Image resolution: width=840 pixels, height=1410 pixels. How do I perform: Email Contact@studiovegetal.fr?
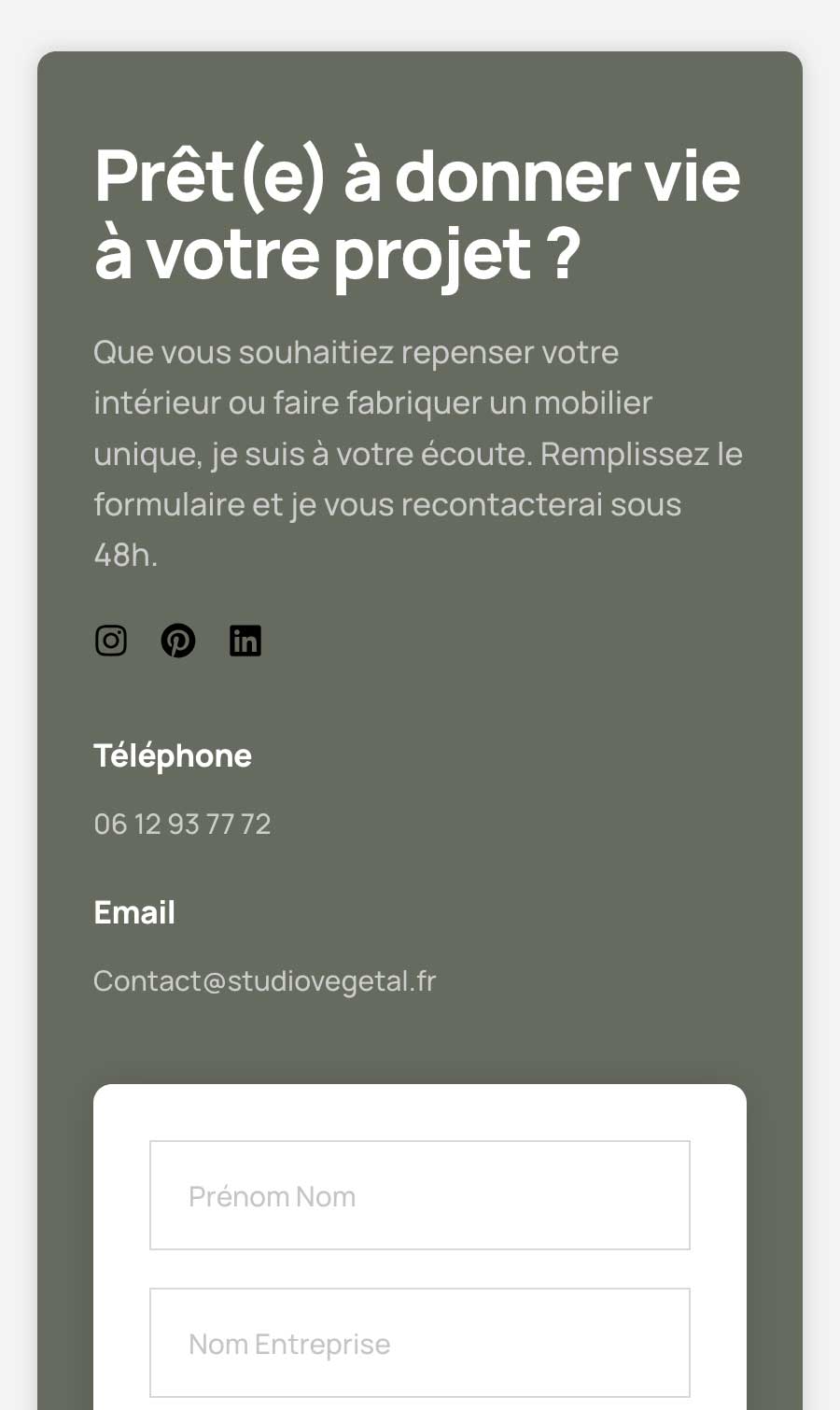coord(264,980)
